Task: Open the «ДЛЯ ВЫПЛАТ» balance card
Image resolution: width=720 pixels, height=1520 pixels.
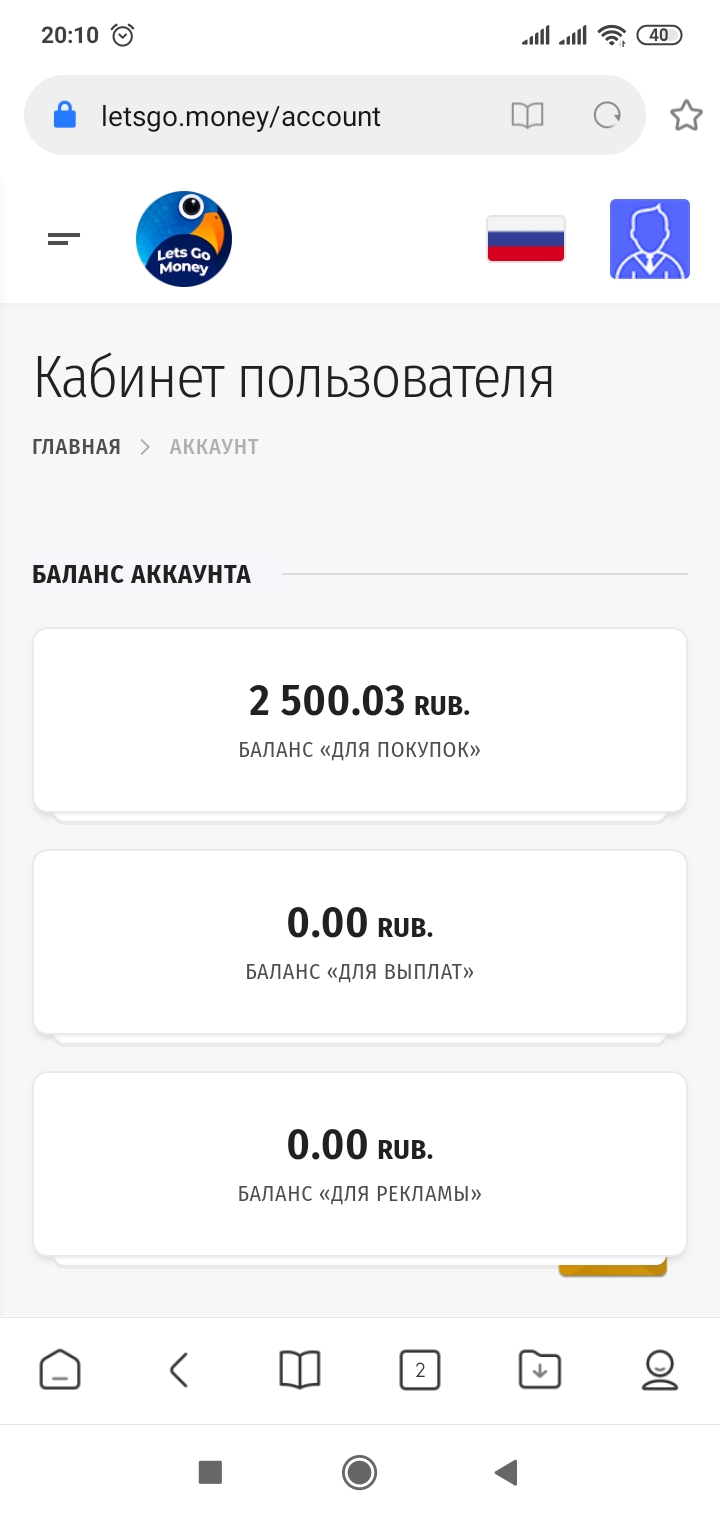Action: [360, 942]
